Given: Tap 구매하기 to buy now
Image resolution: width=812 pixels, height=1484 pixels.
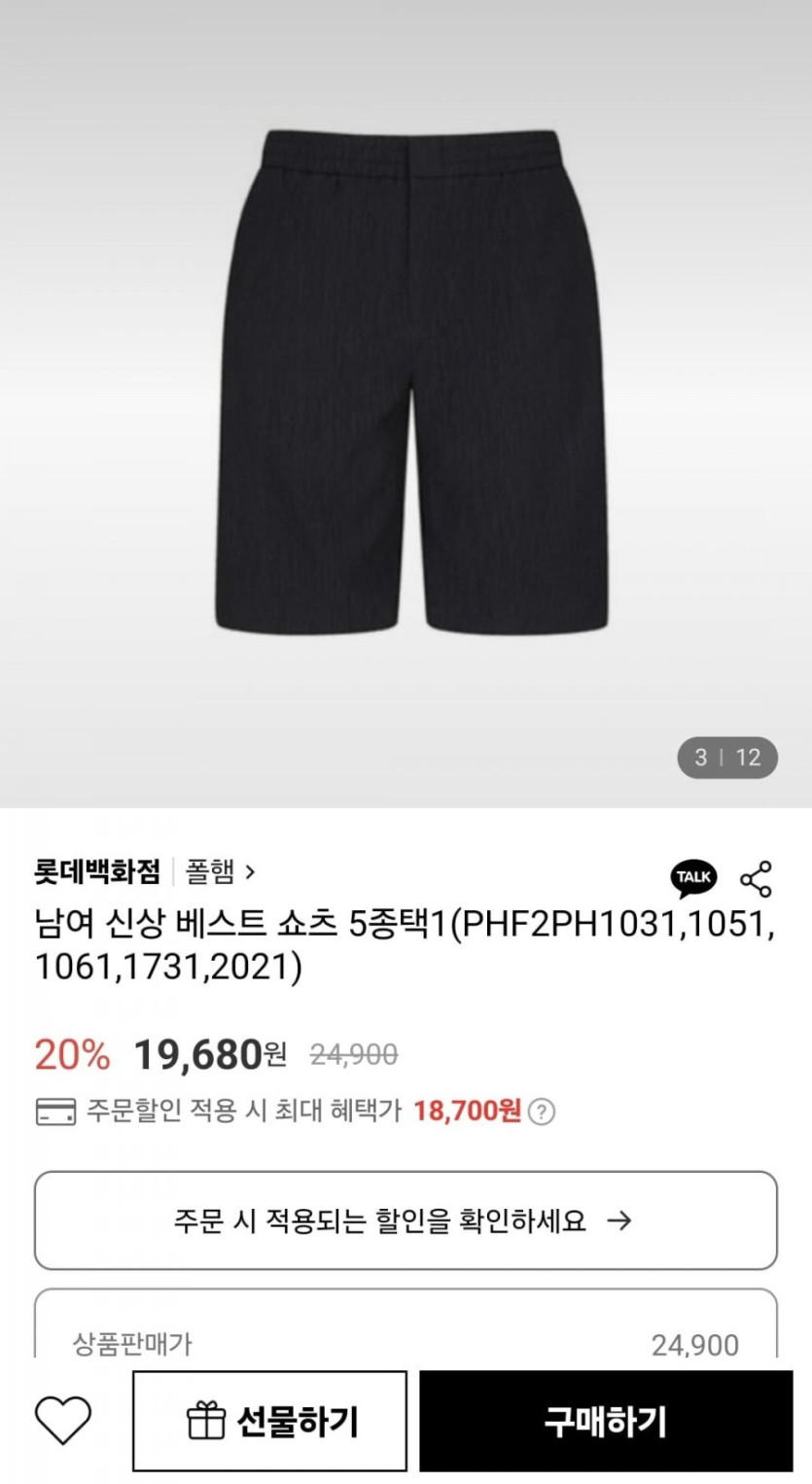Looking at the screenshot, I should pyautogui.click(x=606, y=1422).
